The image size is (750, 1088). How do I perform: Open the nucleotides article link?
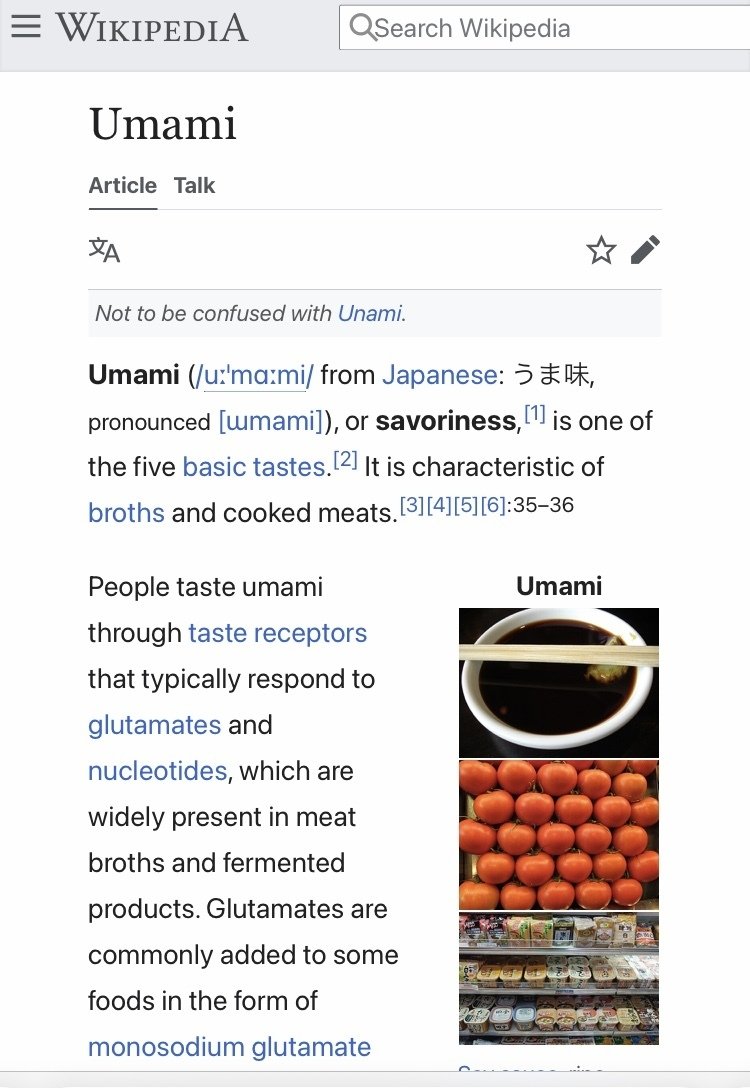pyautogui.click(x=155, y=770)
